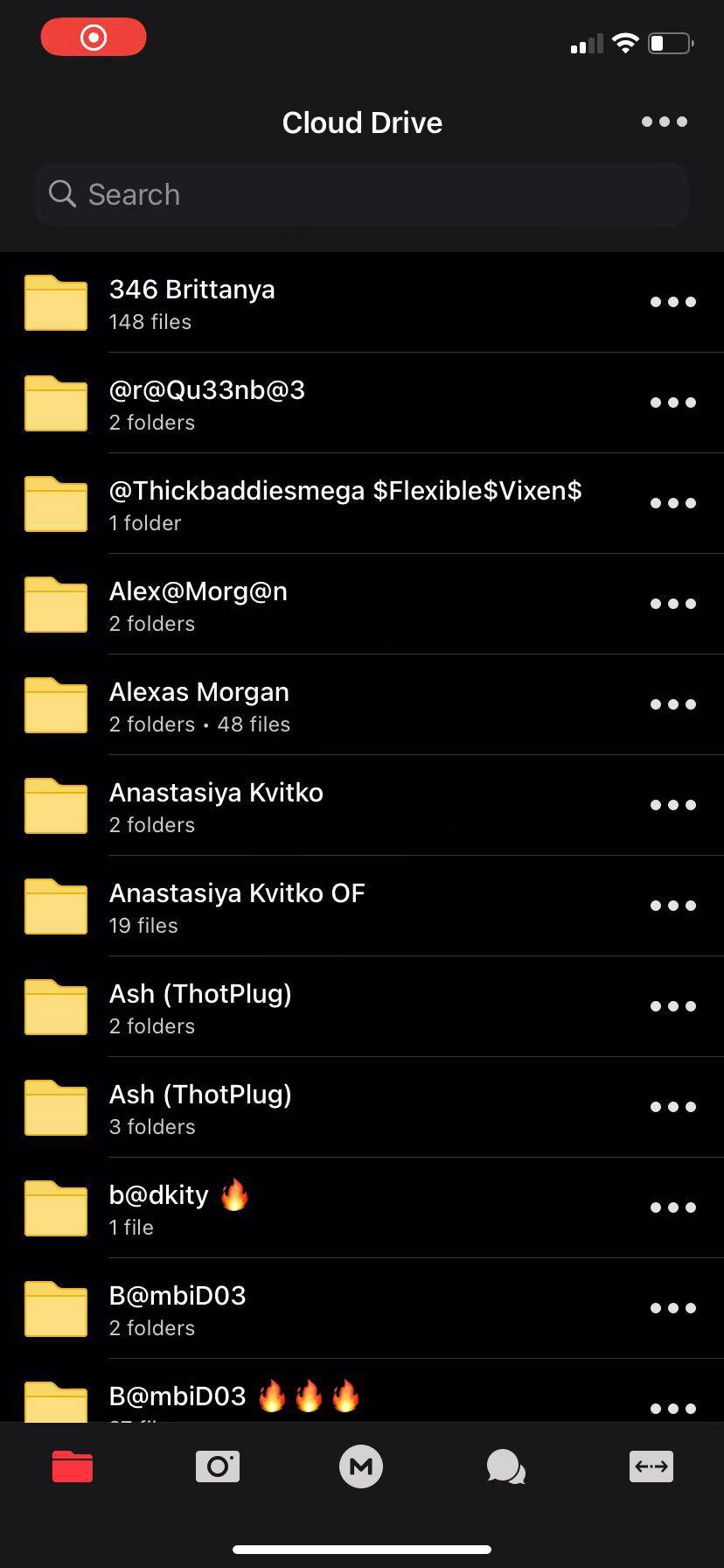Viewport: 724px width, 1568px height.
Task: Open the Alexas Morgan folder
Action: point(262,704)
